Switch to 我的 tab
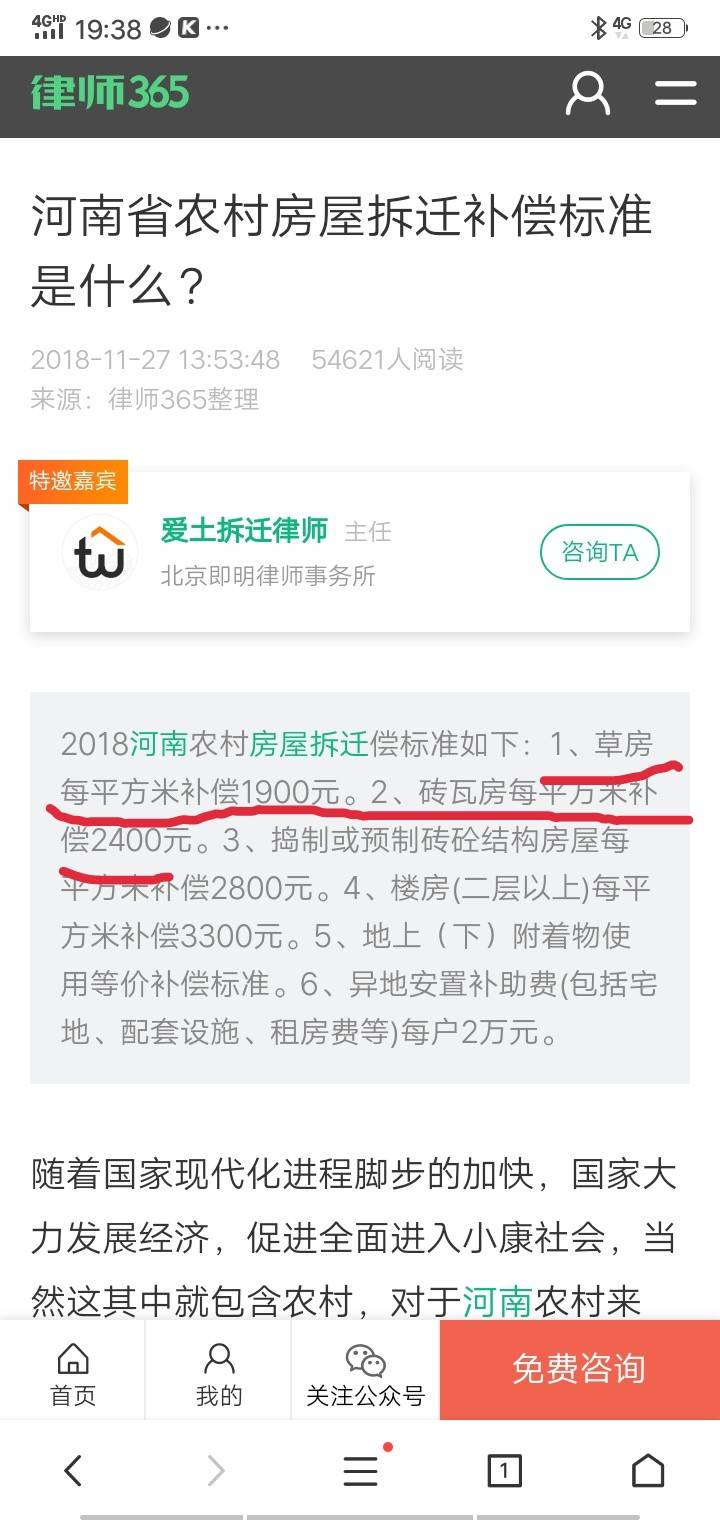This screenshot has width=720, height=1520. (x=219, y=1374)
